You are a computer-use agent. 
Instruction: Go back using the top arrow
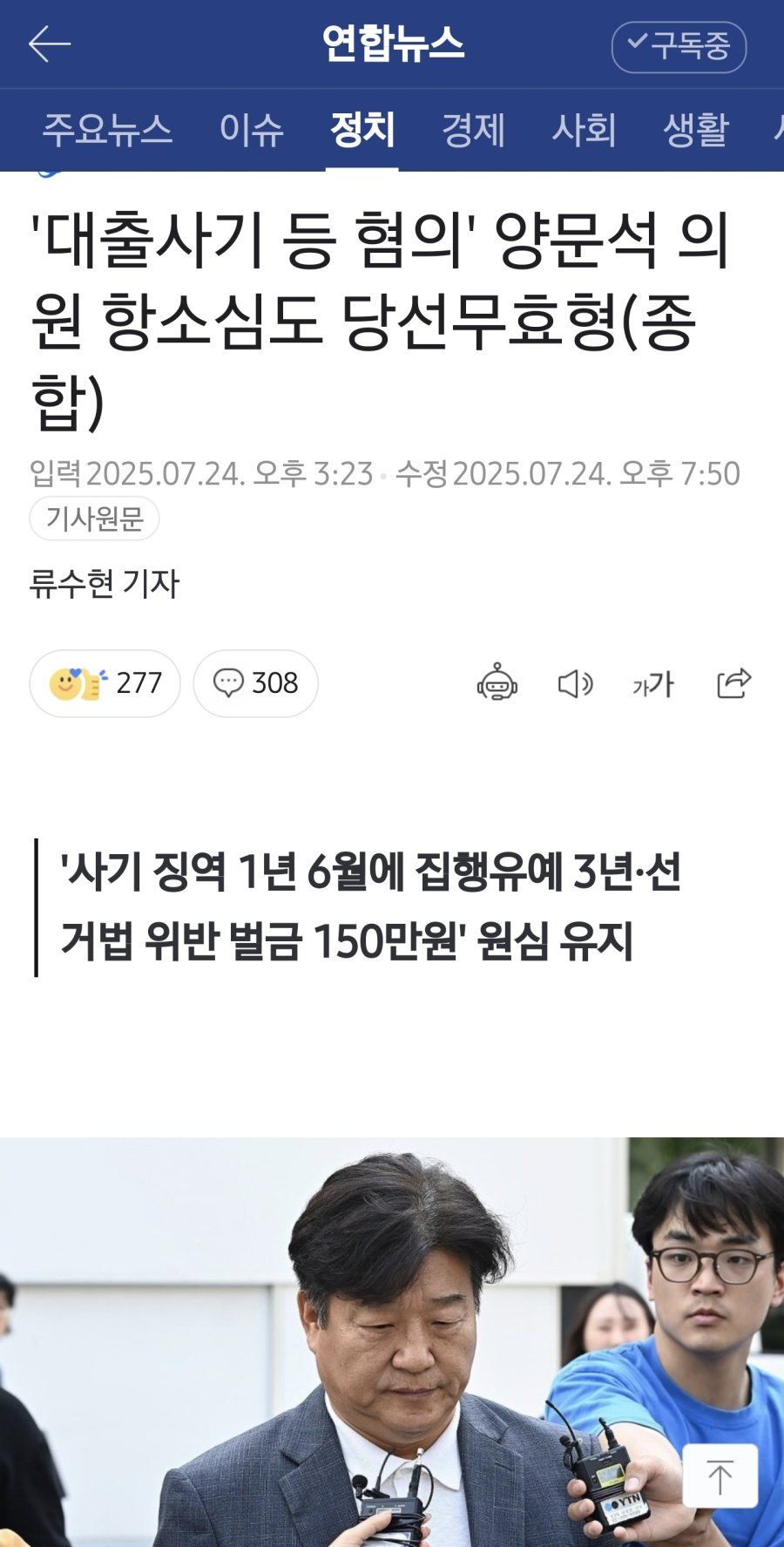(x=49, y=44)
